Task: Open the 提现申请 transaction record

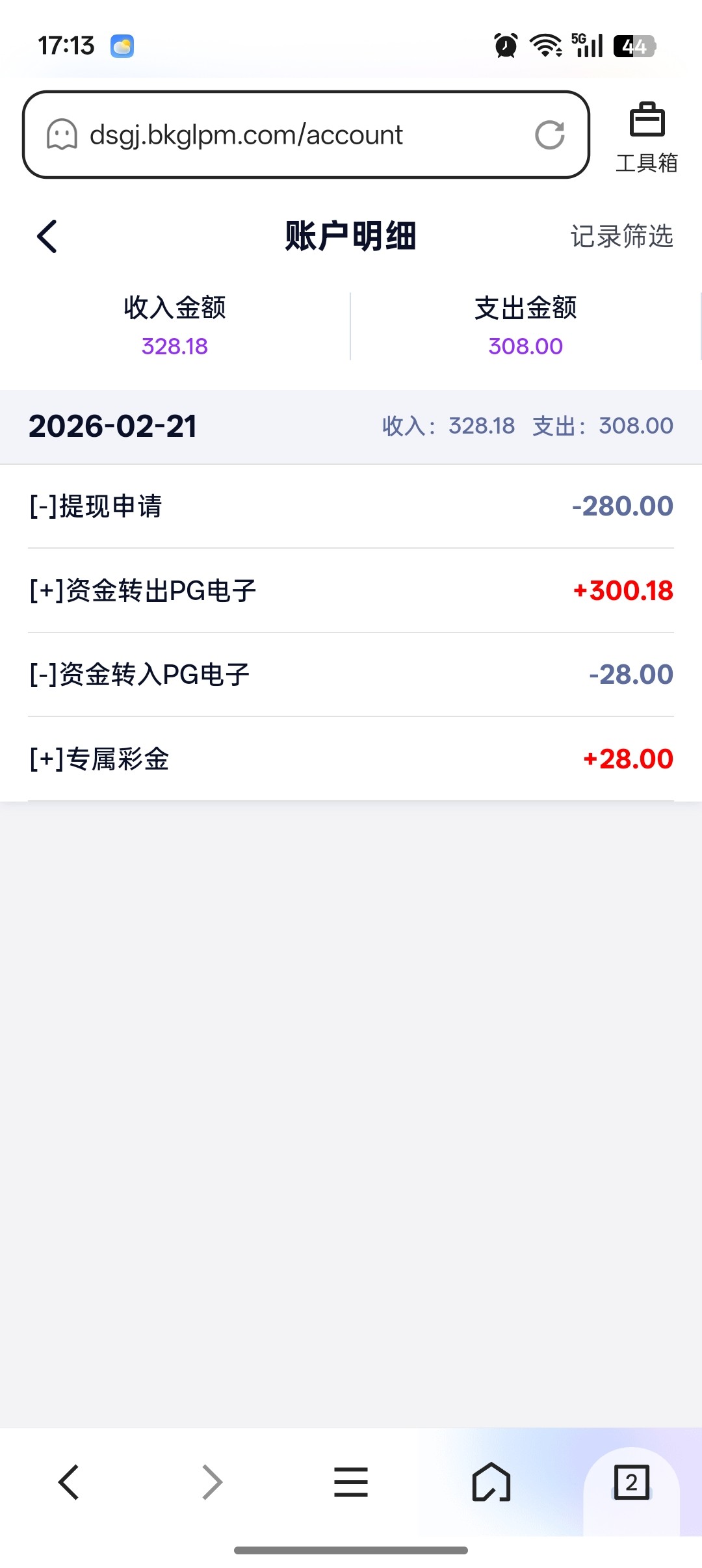Action: (351, 506)
